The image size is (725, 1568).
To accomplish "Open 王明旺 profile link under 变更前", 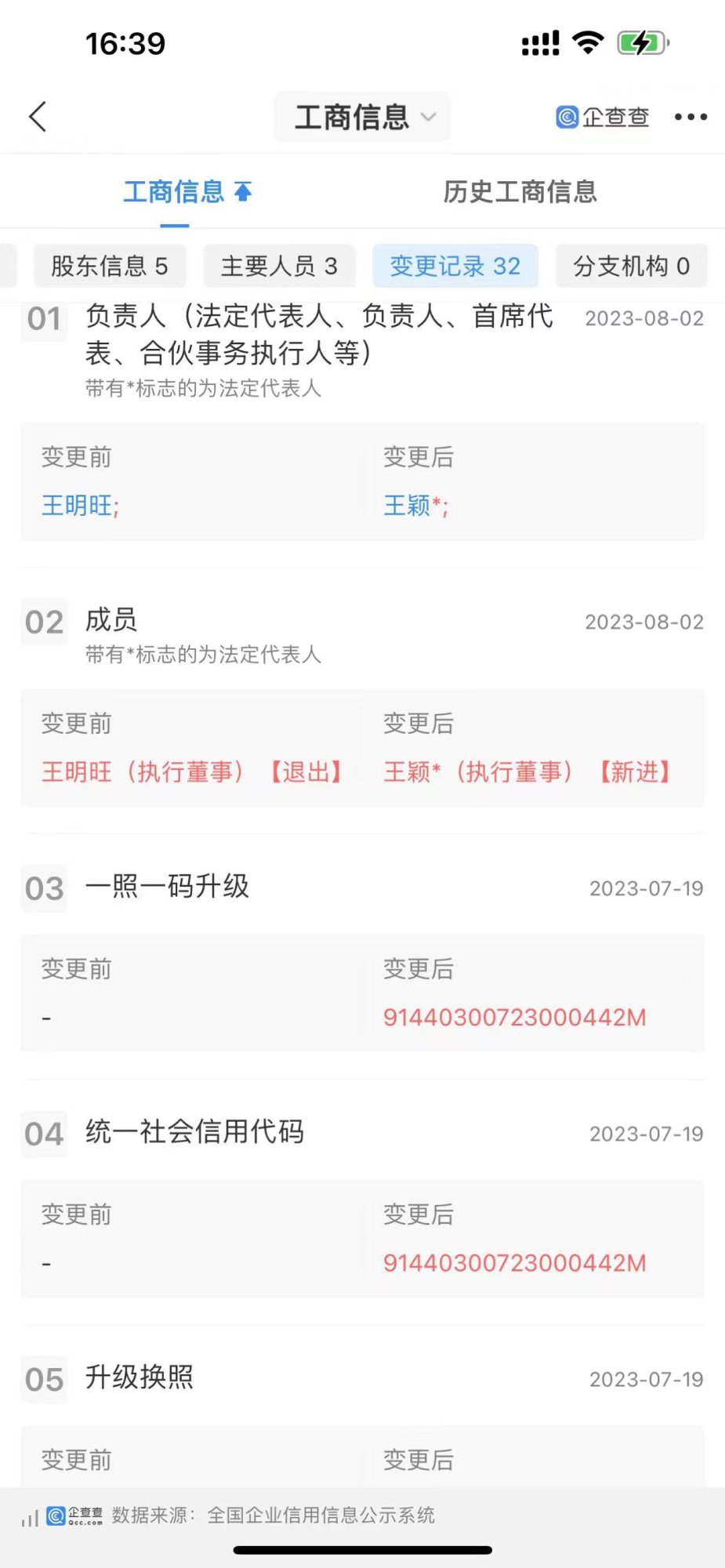I will 77,506.
